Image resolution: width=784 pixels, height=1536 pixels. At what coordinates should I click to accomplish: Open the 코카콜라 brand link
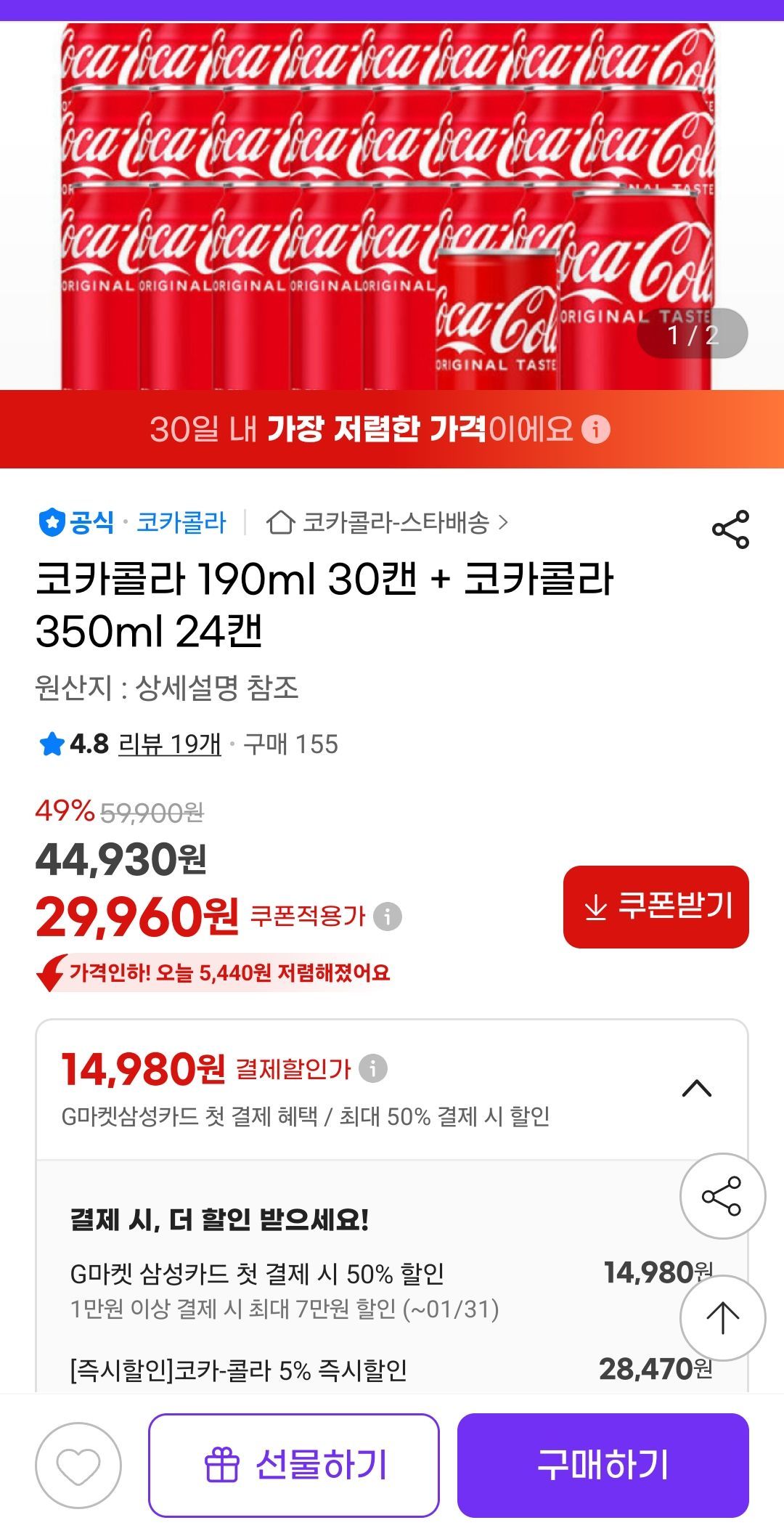(181, 522)
